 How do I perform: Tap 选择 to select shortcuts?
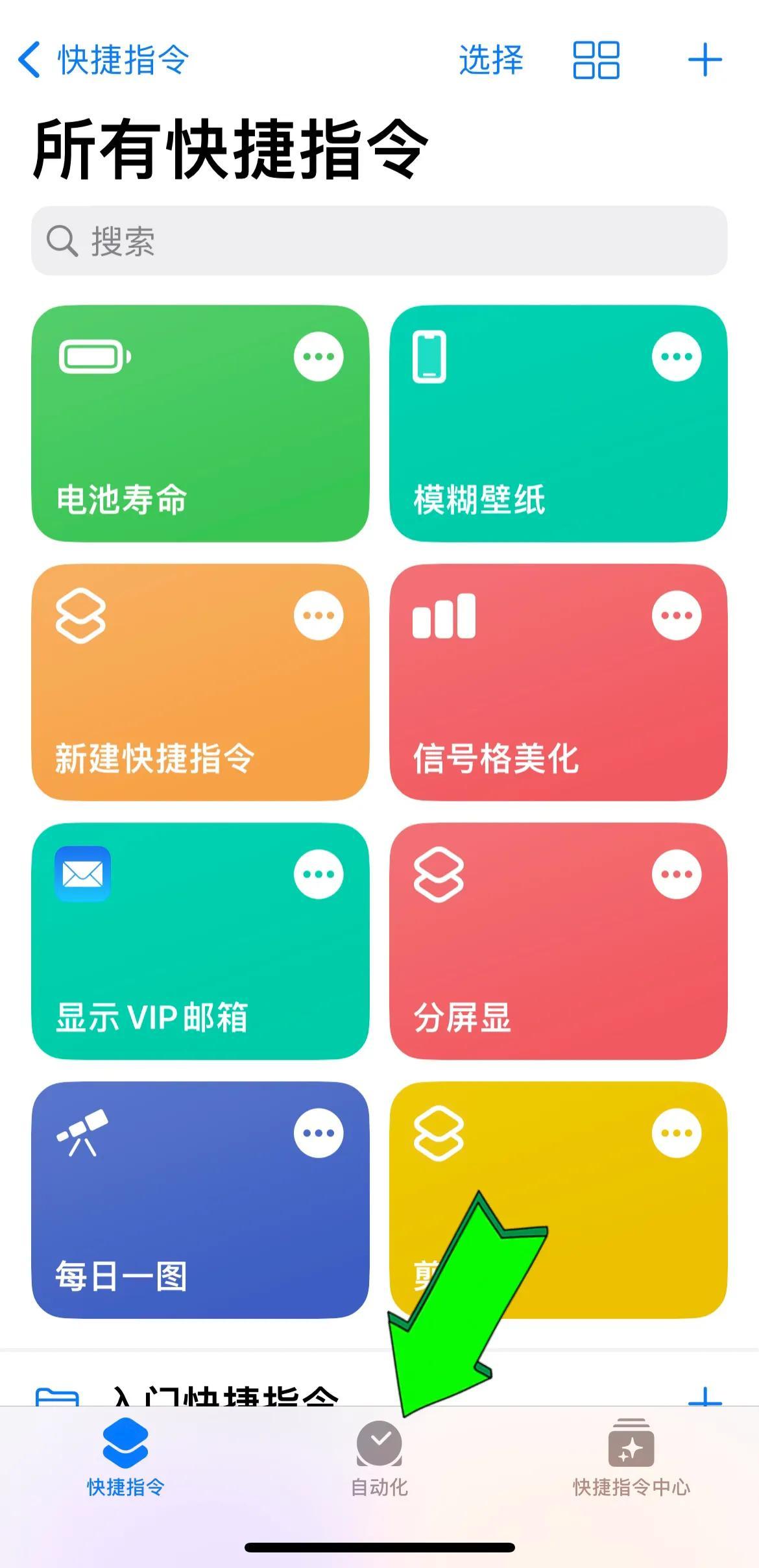click(x=490, y=60)
